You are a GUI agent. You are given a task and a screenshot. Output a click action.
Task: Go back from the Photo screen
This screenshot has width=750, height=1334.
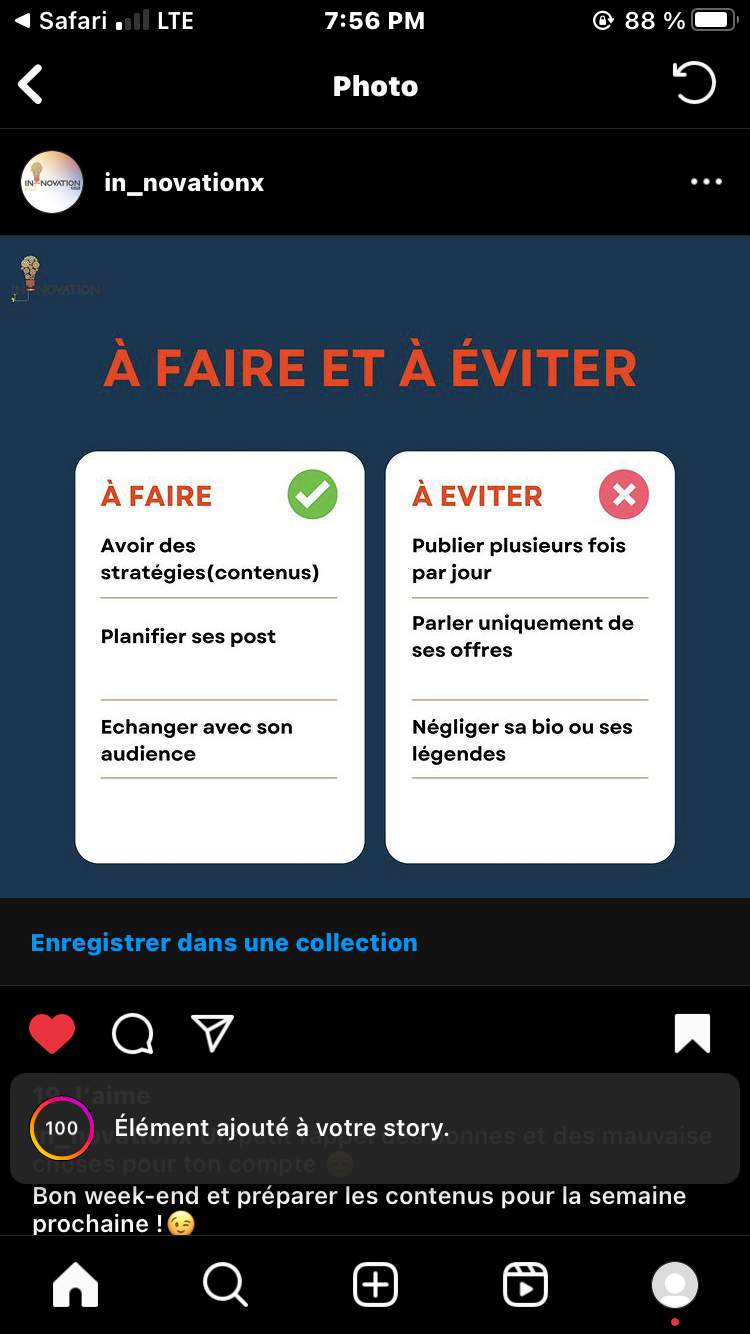(31, 85)
